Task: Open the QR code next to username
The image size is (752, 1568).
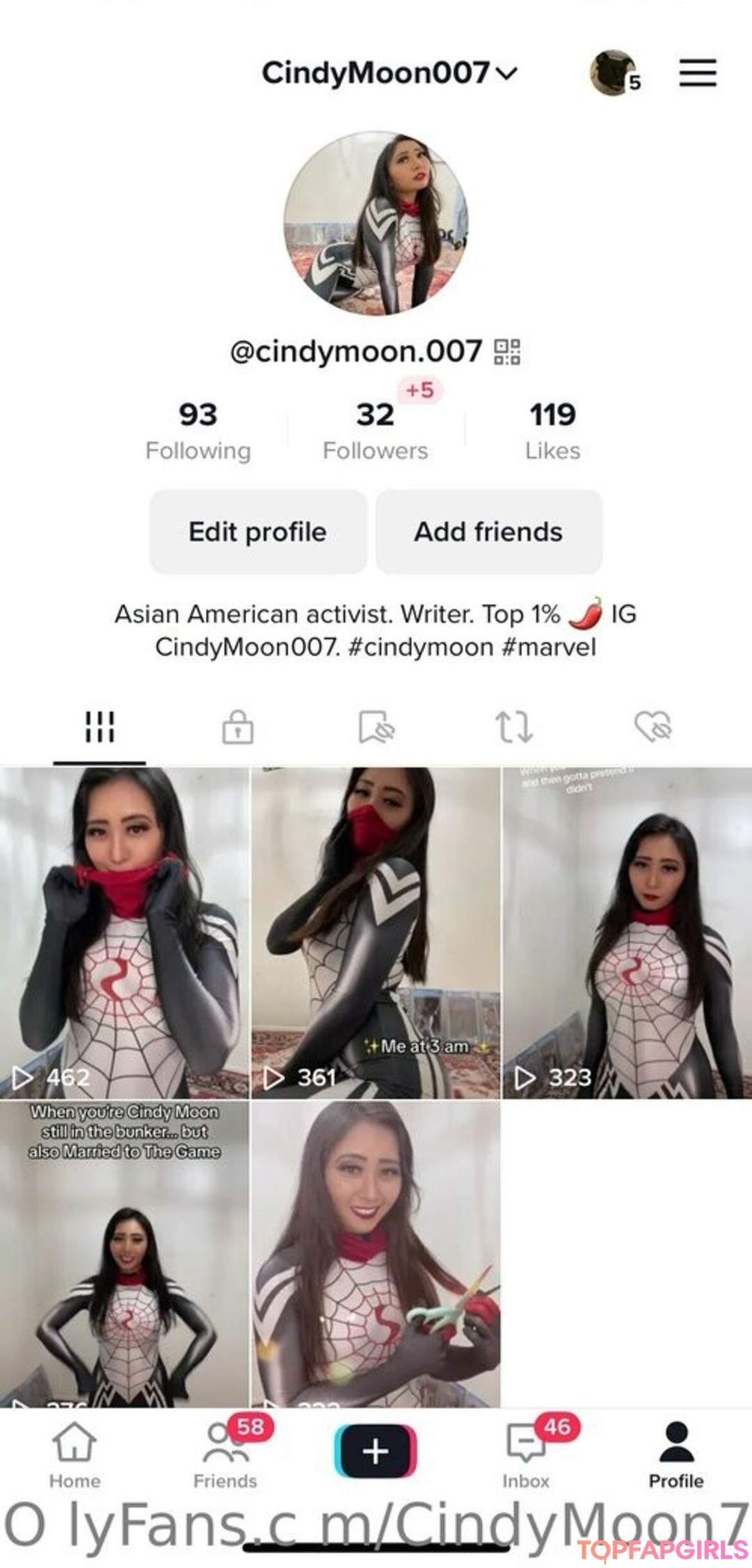Action: 507,352
